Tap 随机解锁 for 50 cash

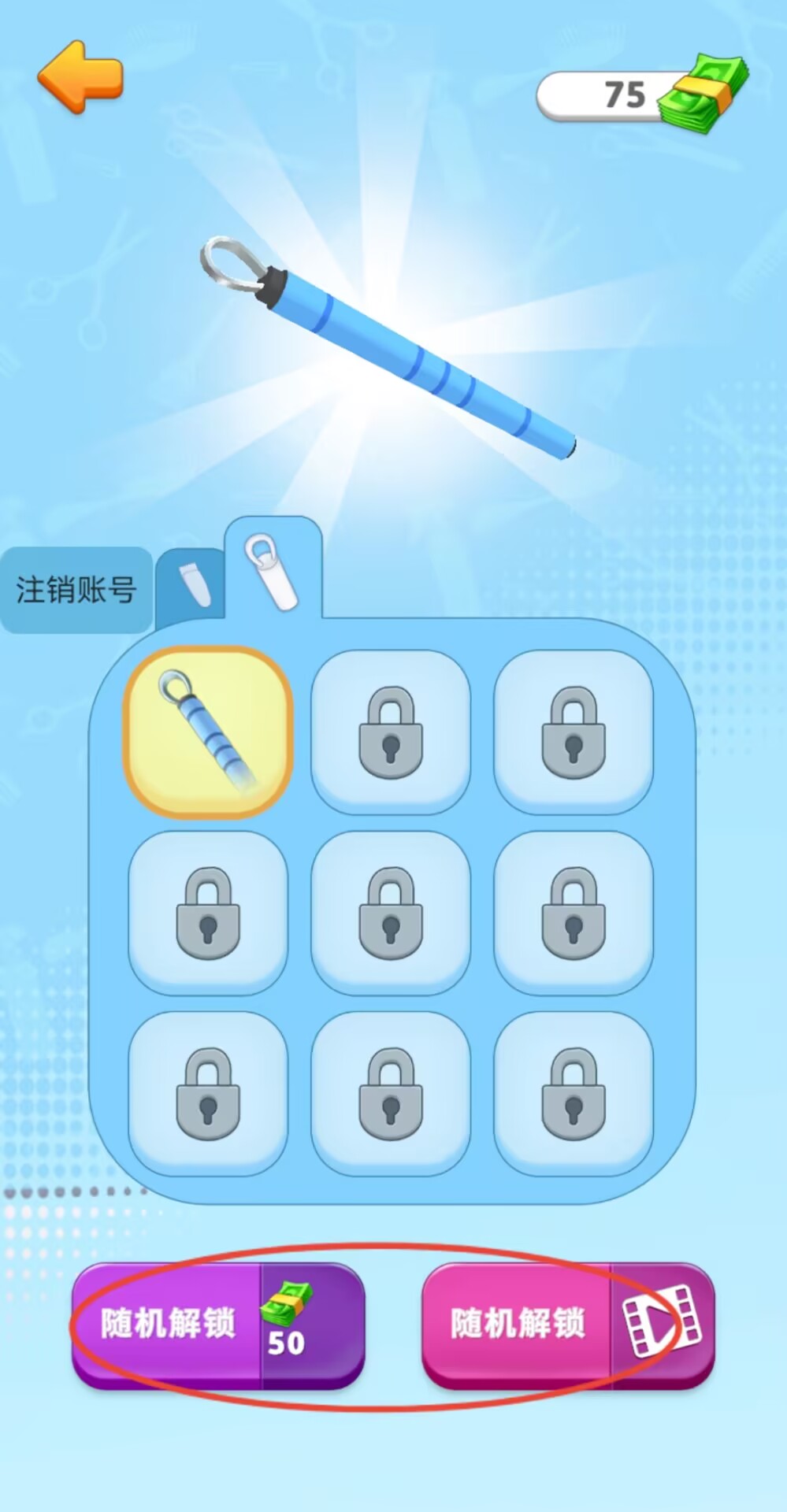[218, 1325]
